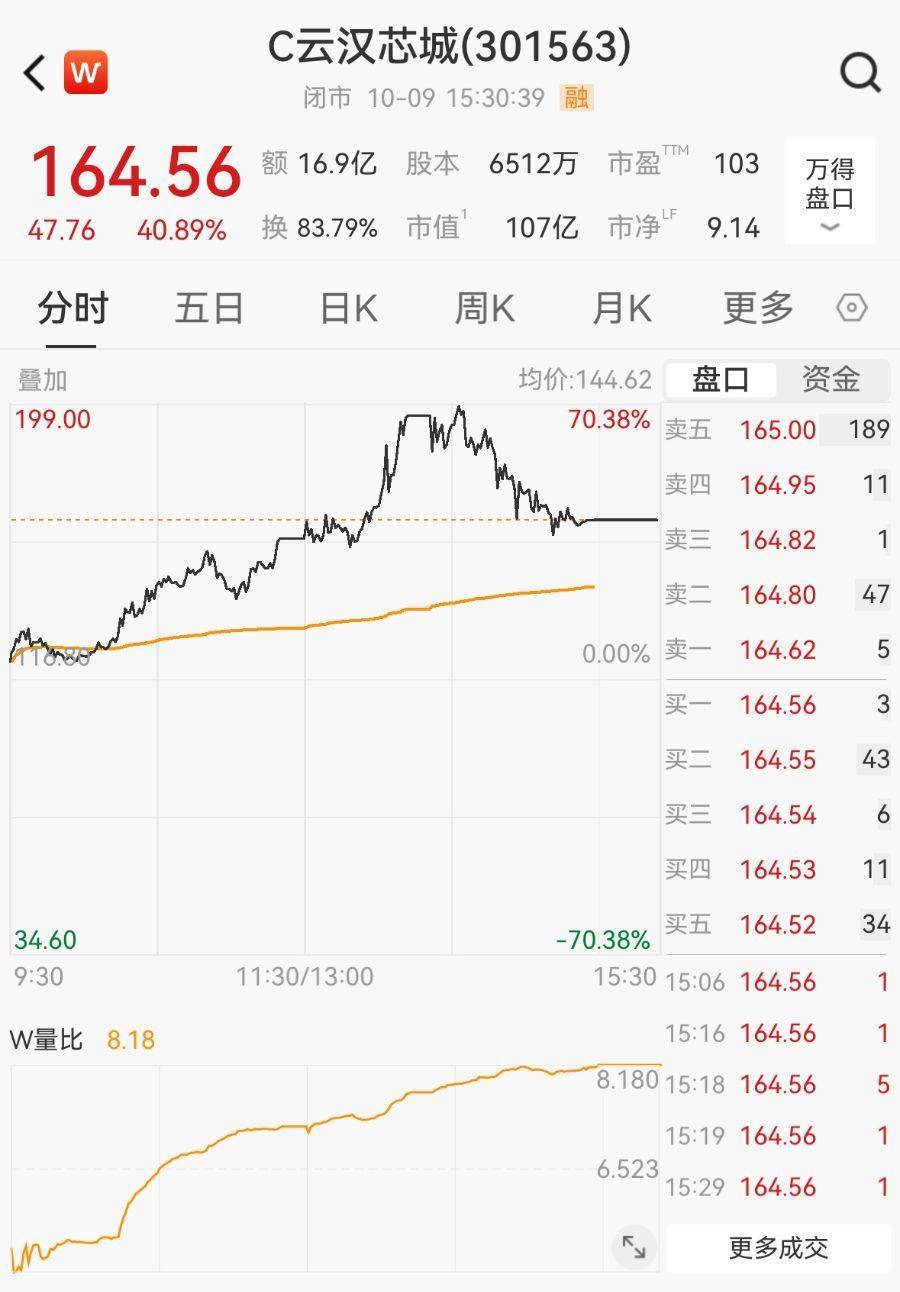Open the 更多 chart period options
This screenshot has height=1292, width=900.
pyautogui.click(x=758, y=308)
